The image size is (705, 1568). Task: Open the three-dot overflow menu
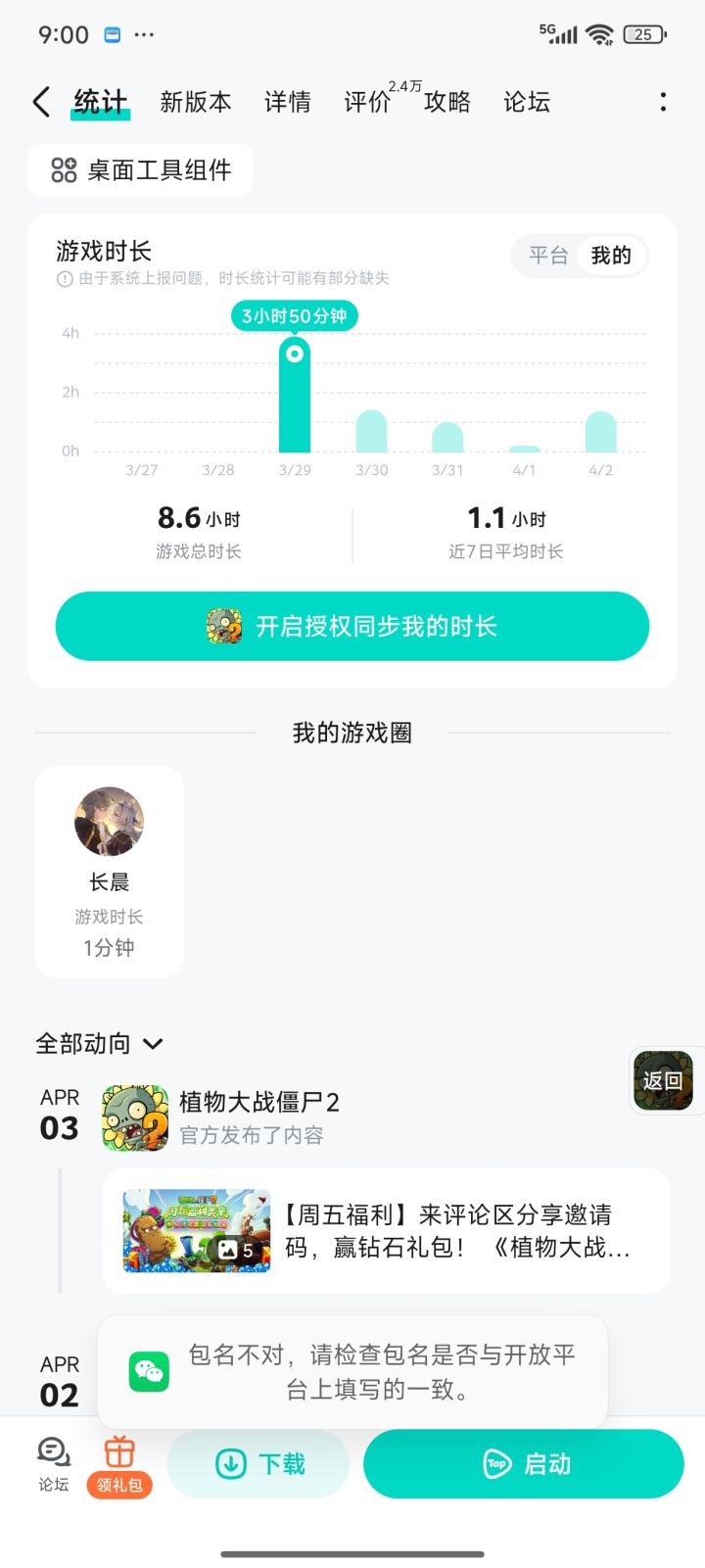pos(663,102)
